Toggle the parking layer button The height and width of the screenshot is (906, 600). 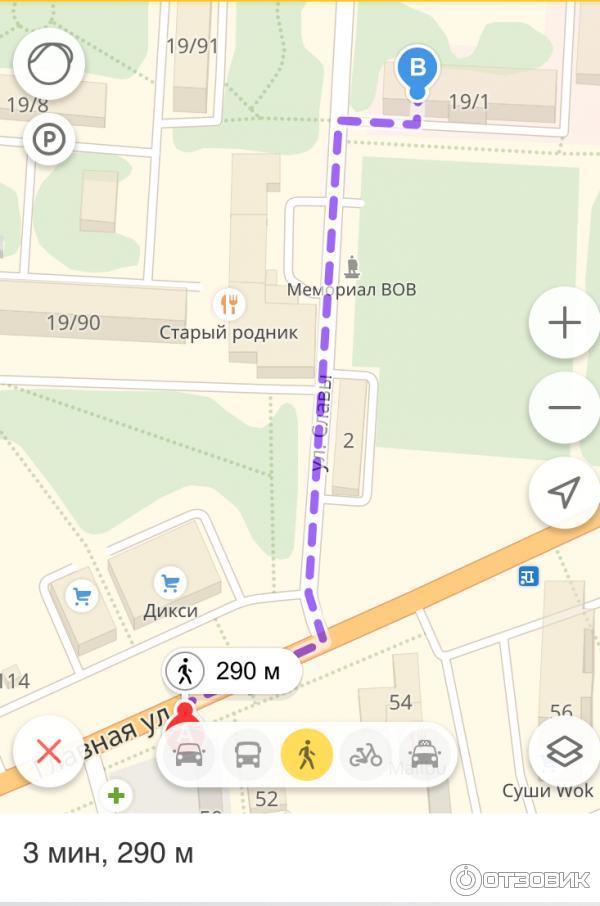(x=48, y=141)
